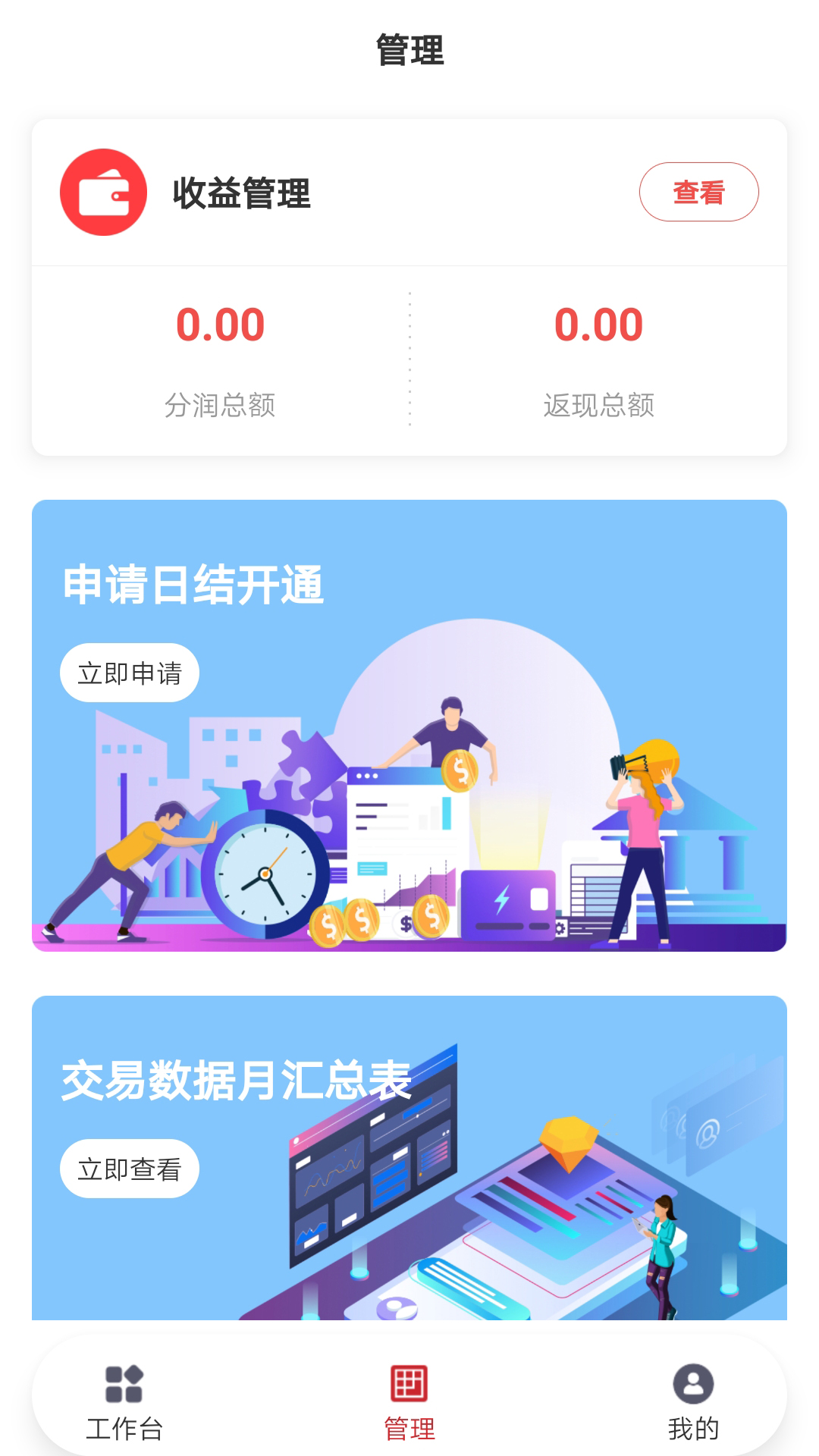Select the four-square workbench icon
The image size is (819, 1456).
(x=124, y=1383)
